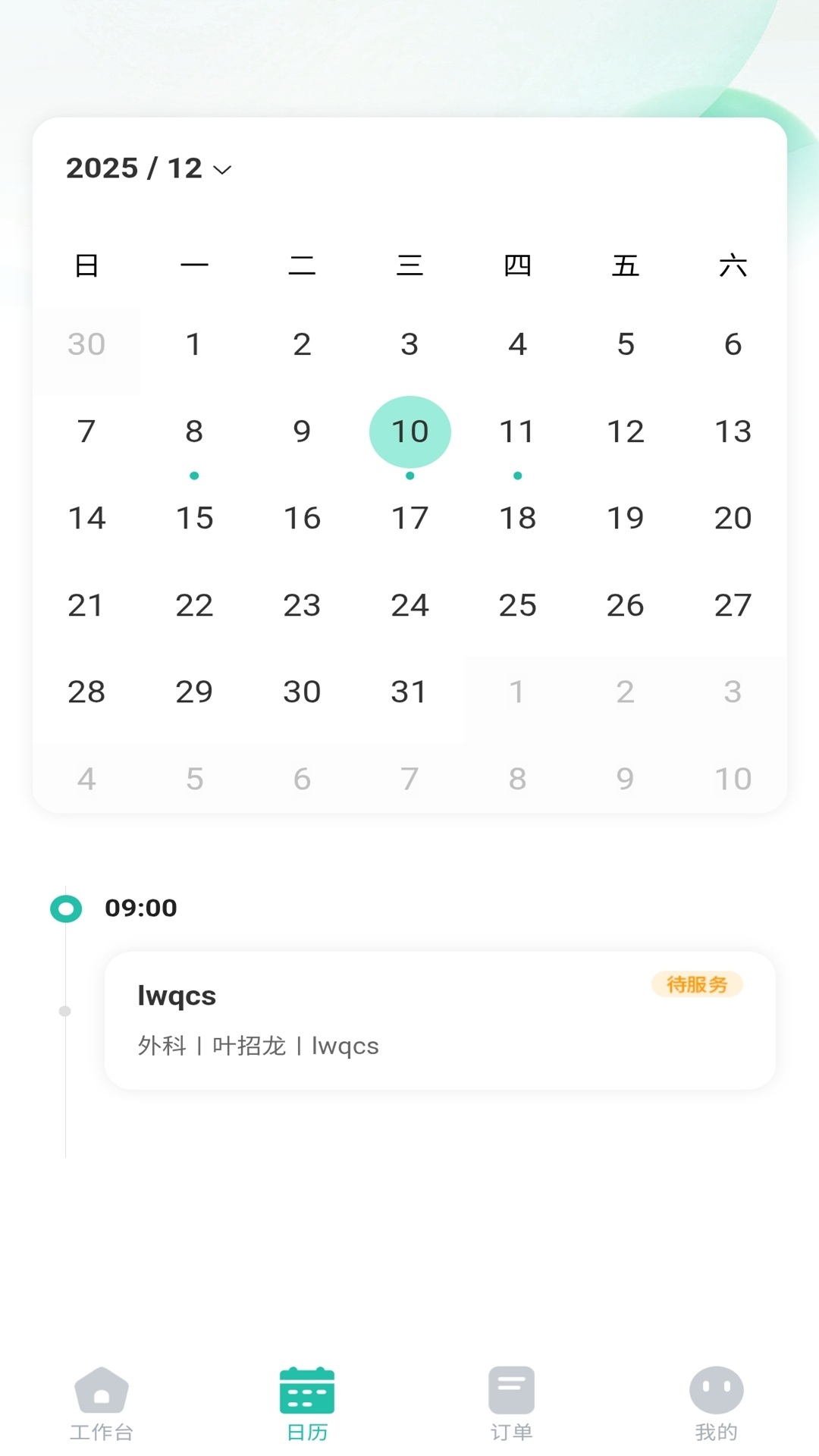Tap December 31 on the calendar
The height and width of the screenshot is (1456, 819).
pyautogui.click(x=409, y=692)
